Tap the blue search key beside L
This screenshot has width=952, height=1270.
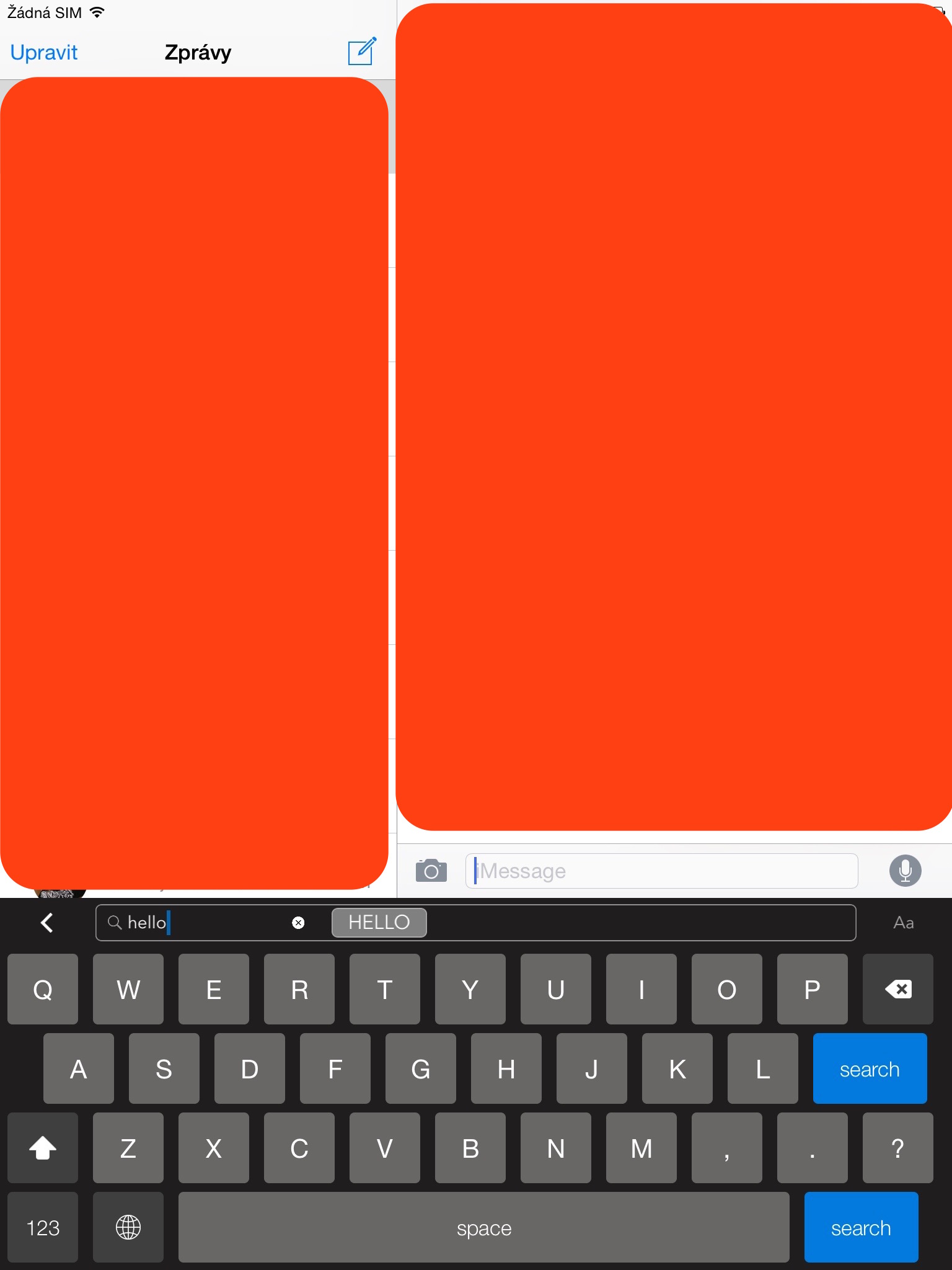coord(869,1068)
